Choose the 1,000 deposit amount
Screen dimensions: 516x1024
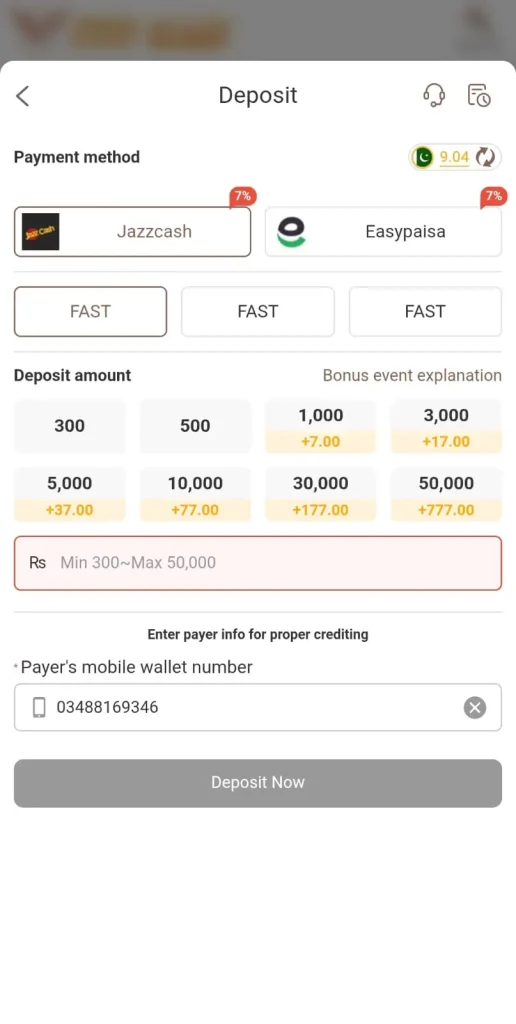point(321,426)
